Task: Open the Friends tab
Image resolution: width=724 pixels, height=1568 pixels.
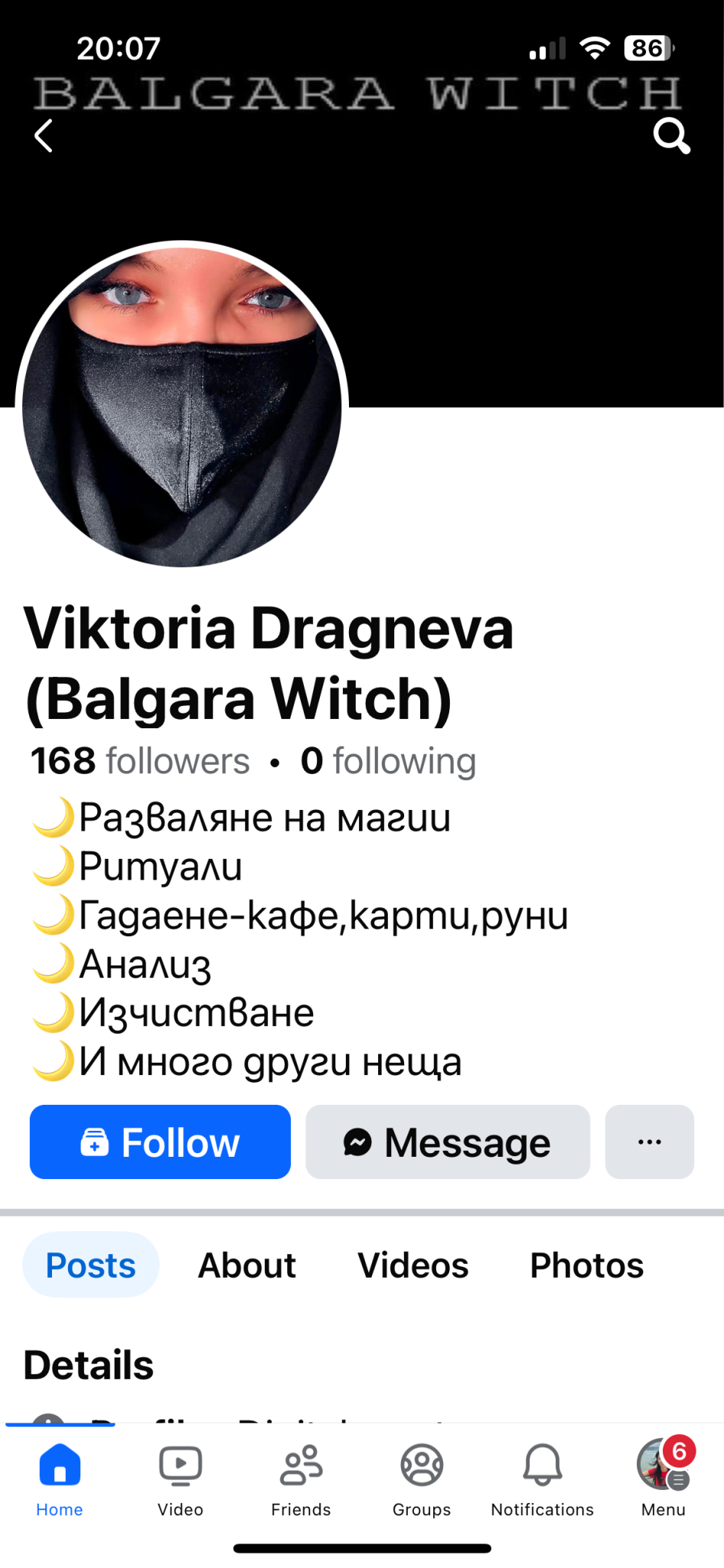Action: [x=301, y=1479]
